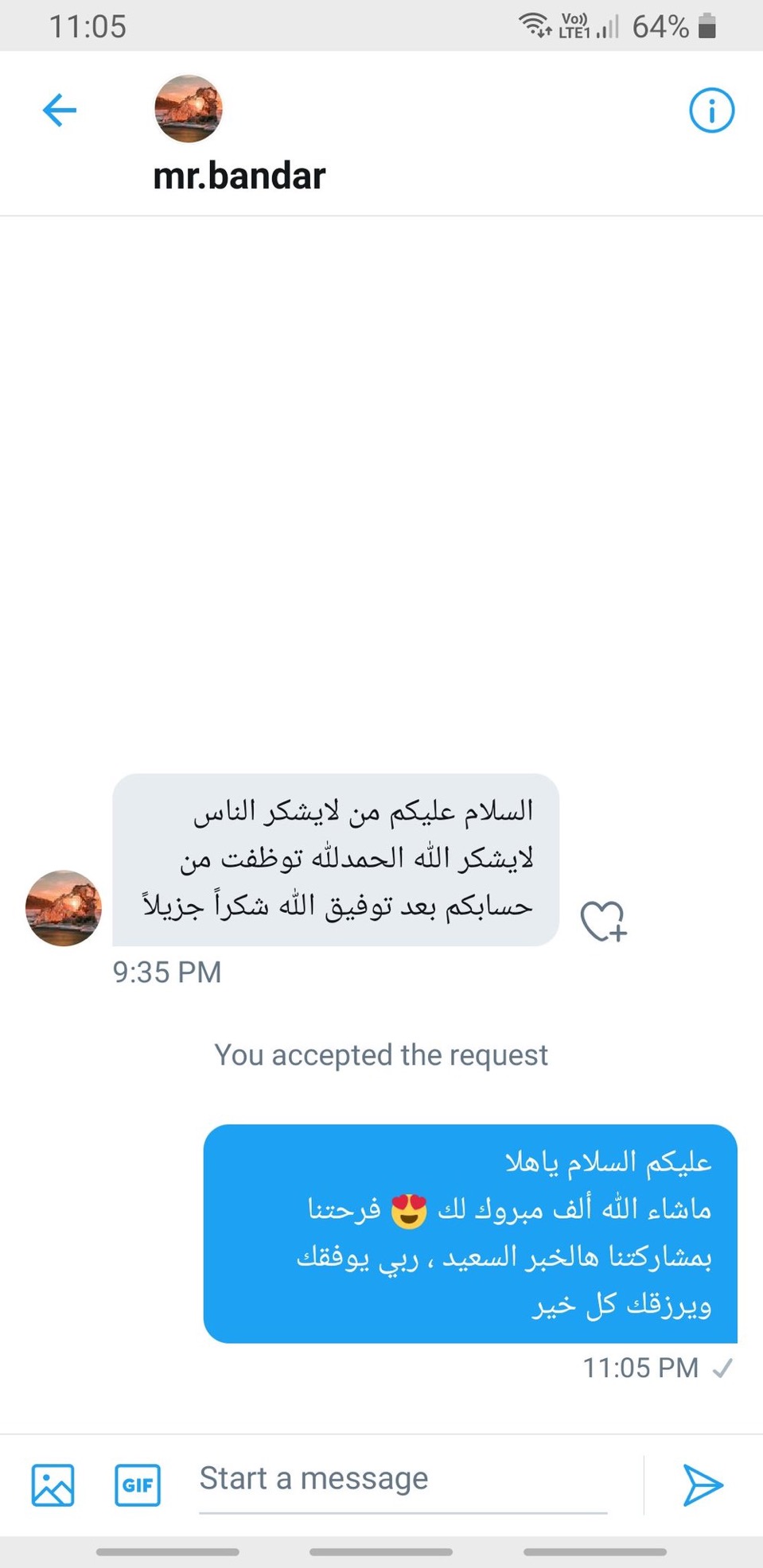Open mr.bandar's profile photo in the header

[x=189, y=109]
